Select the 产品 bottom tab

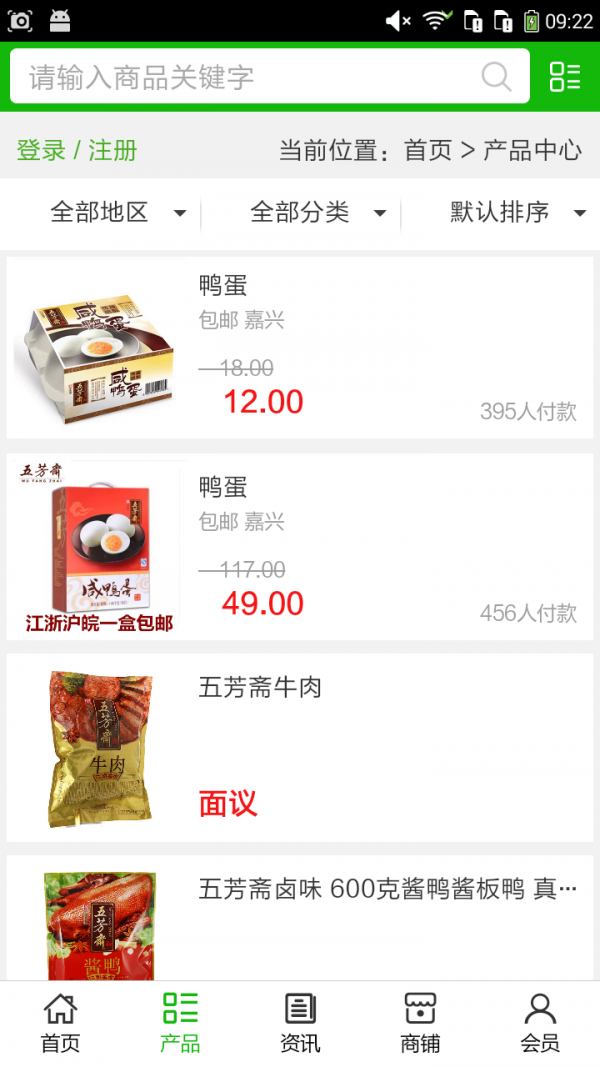click(x=180, y=1023)
